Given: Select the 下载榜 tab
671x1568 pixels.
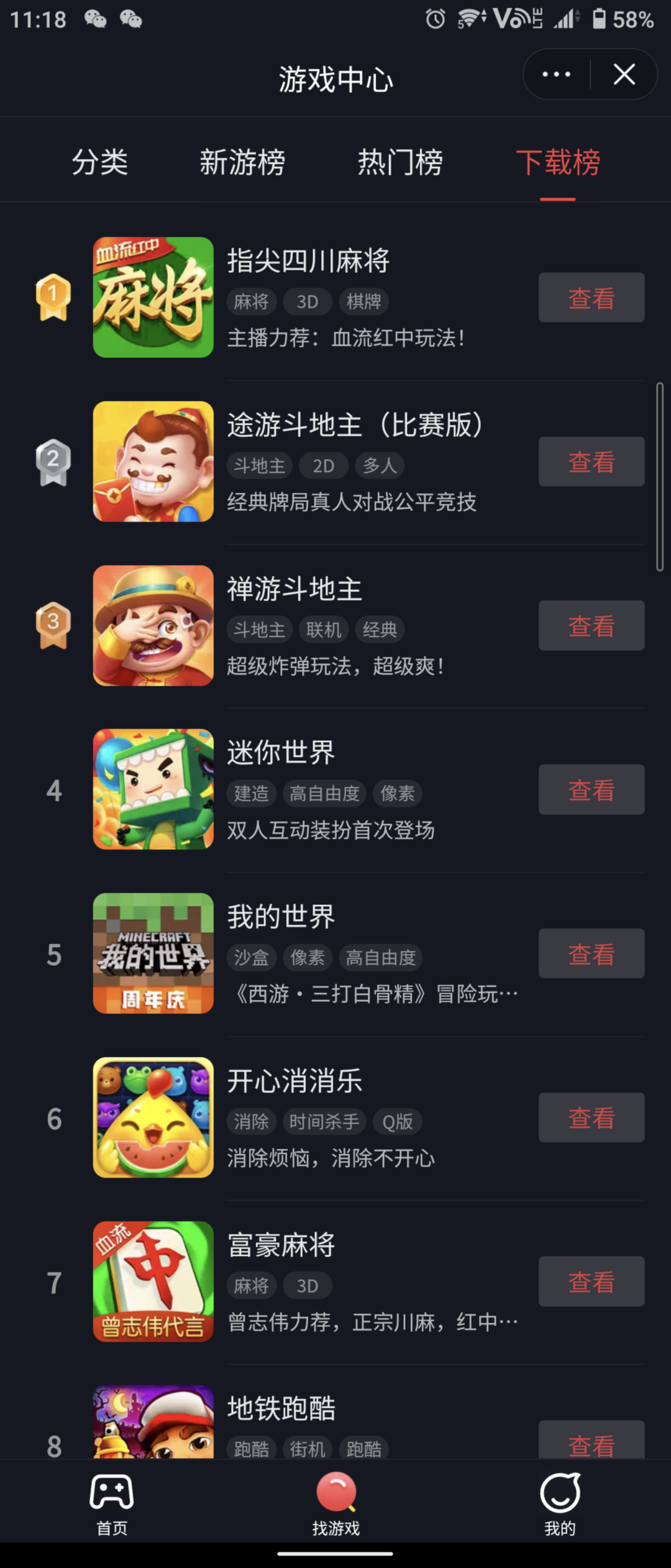Looking at the screenshot, I should point(558,163).
